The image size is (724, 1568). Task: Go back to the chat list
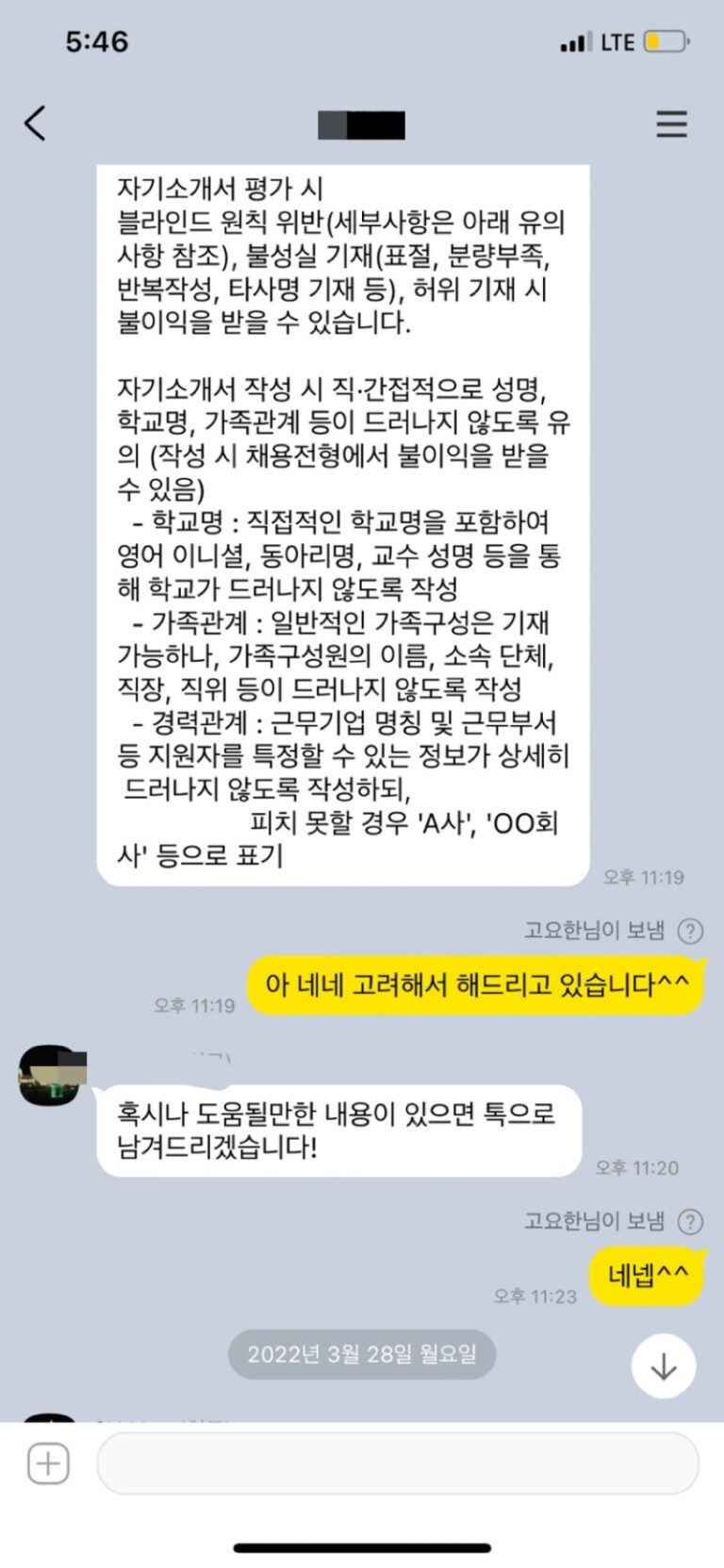point(35,124)
